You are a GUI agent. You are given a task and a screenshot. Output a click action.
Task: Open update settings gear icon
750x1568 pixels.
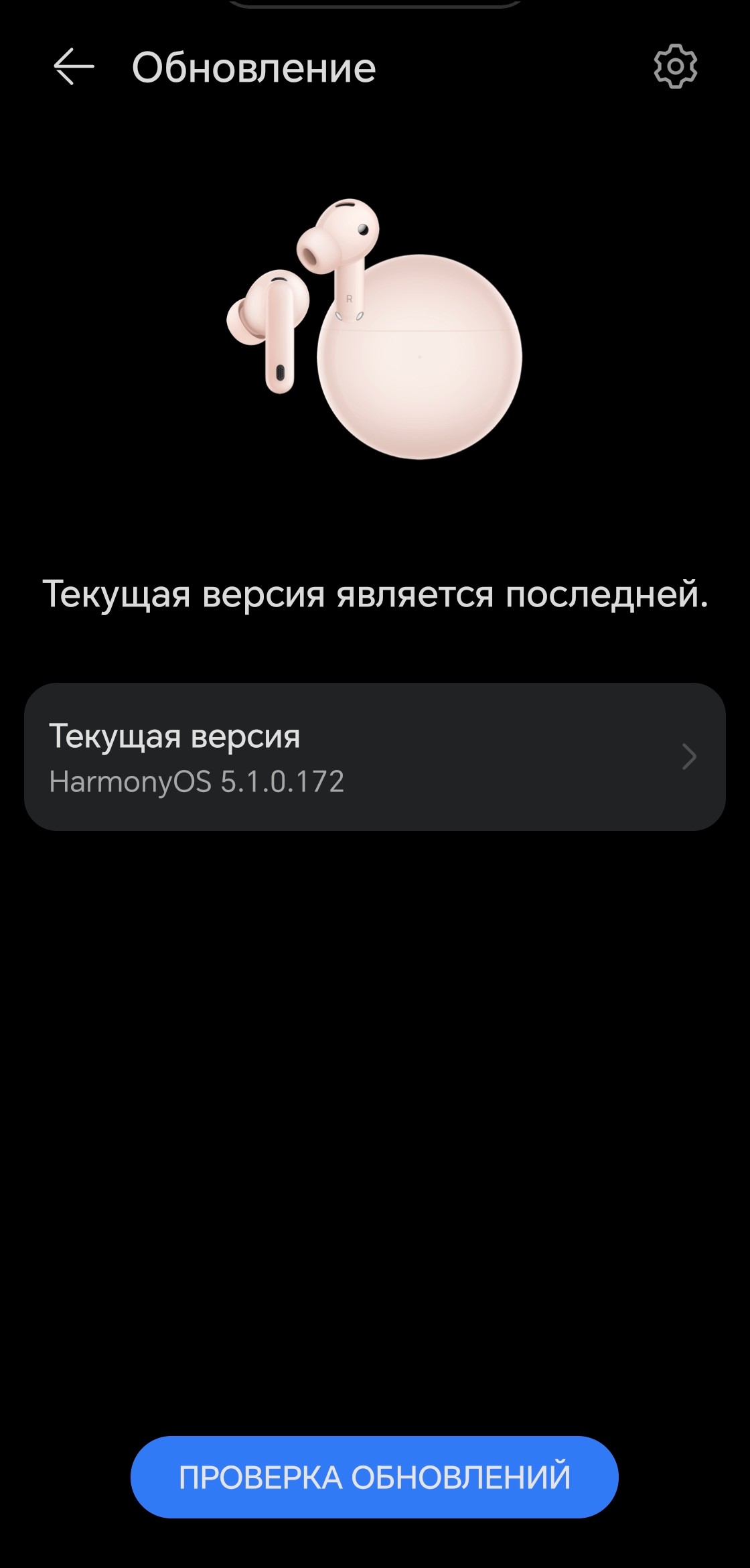(675, 67)
